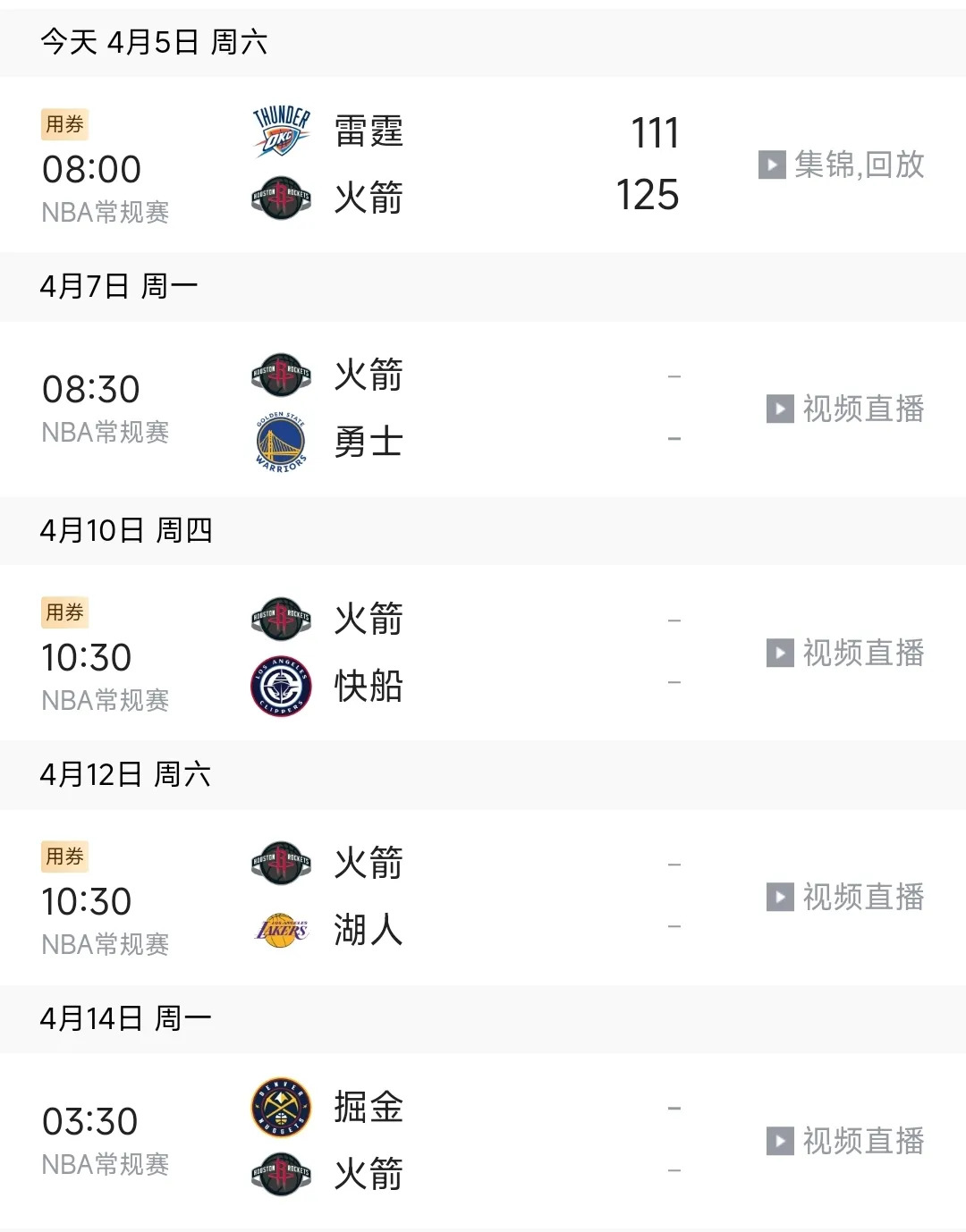Click the 用券 badge on the Lakers game
The image size is (966, 1232).
[x=64, y=856]
